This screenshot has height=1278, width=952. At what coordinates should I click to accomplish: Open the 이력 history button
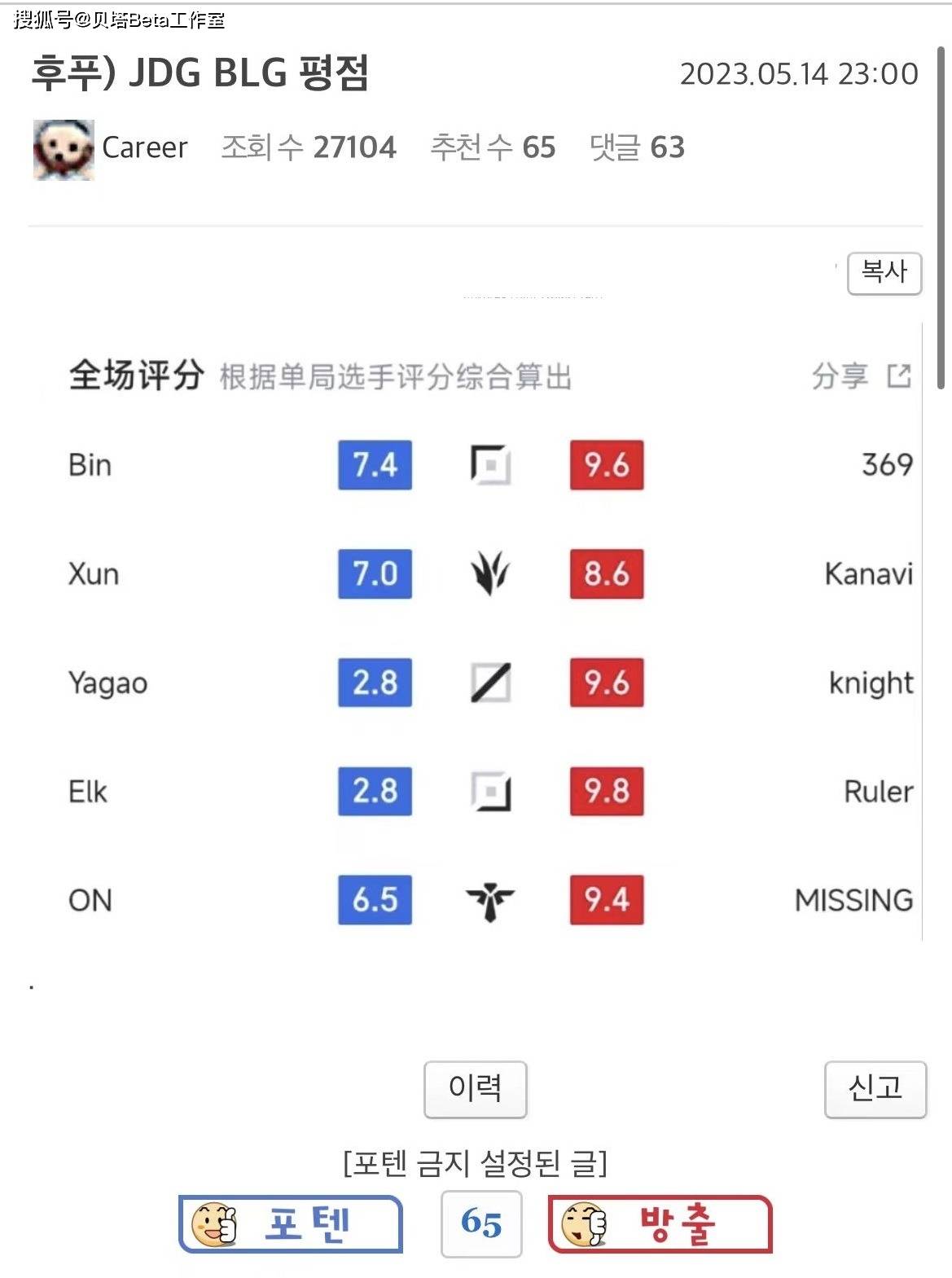[475, 1088]
